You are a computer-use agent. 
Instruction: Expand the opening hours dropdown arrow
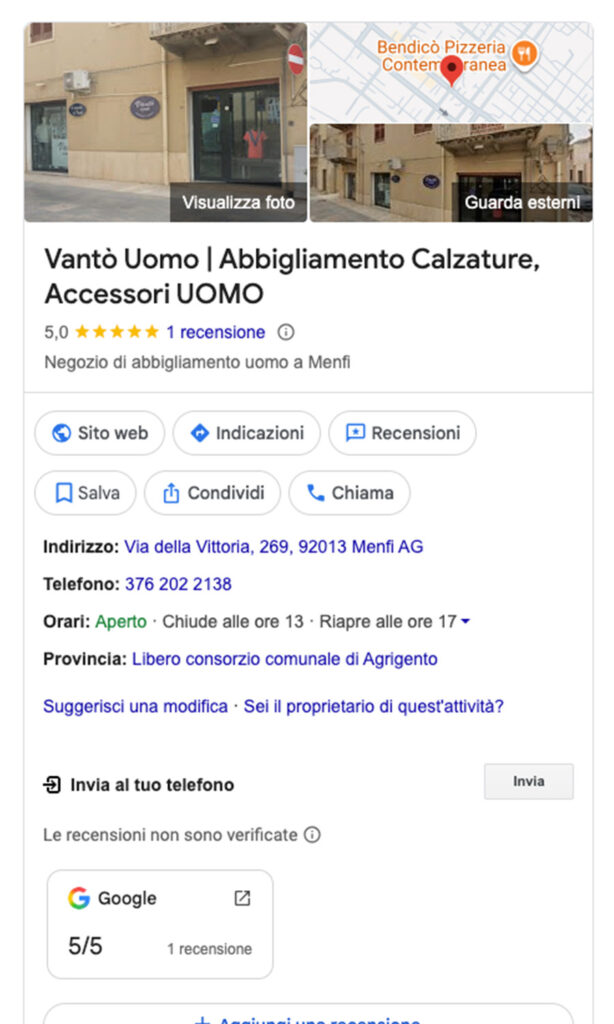(x=465, y=622)
